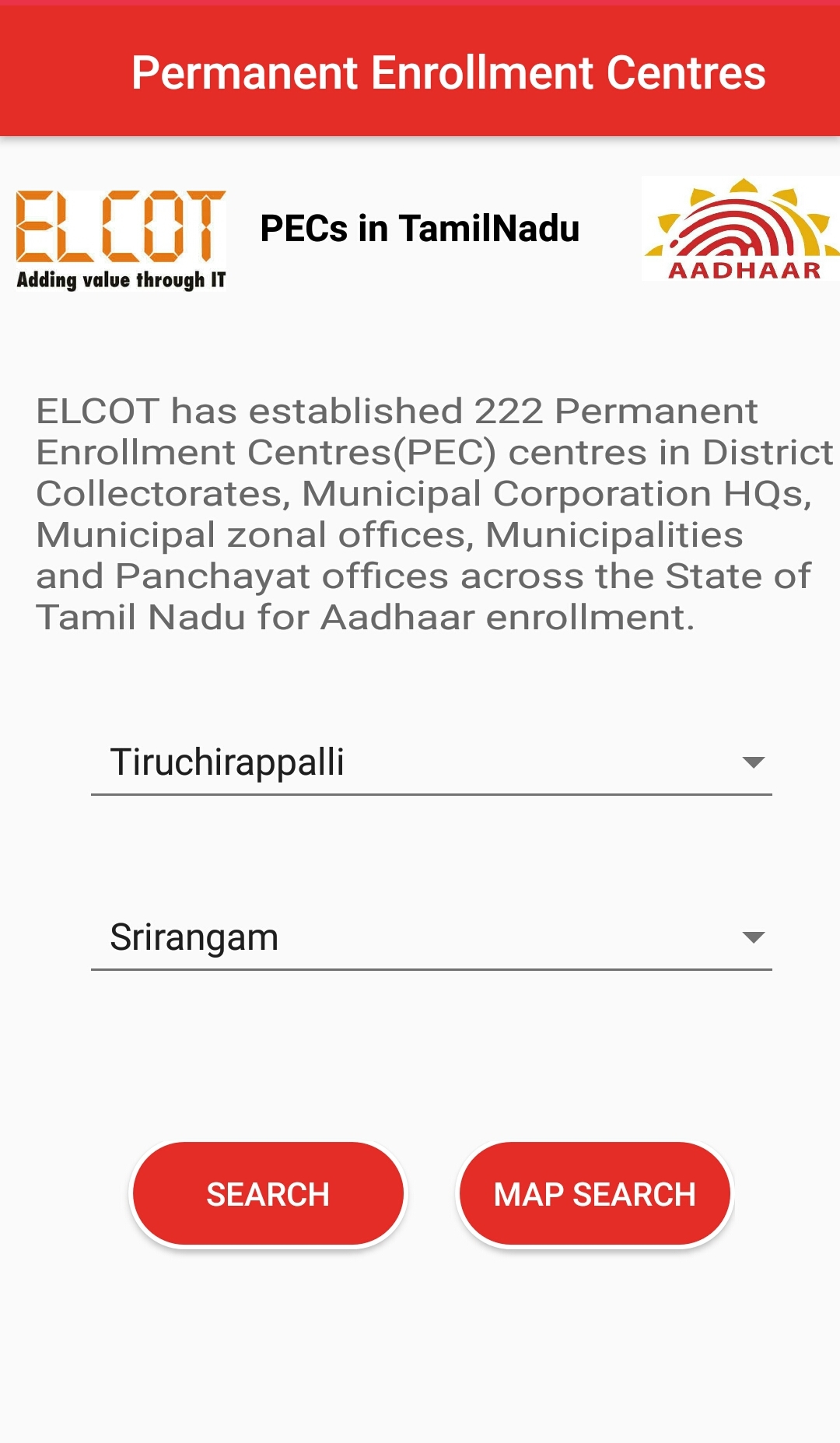Launch MAP SEARCH for centres
This screenshot has width=840, height=1443.
[595, 1194]
